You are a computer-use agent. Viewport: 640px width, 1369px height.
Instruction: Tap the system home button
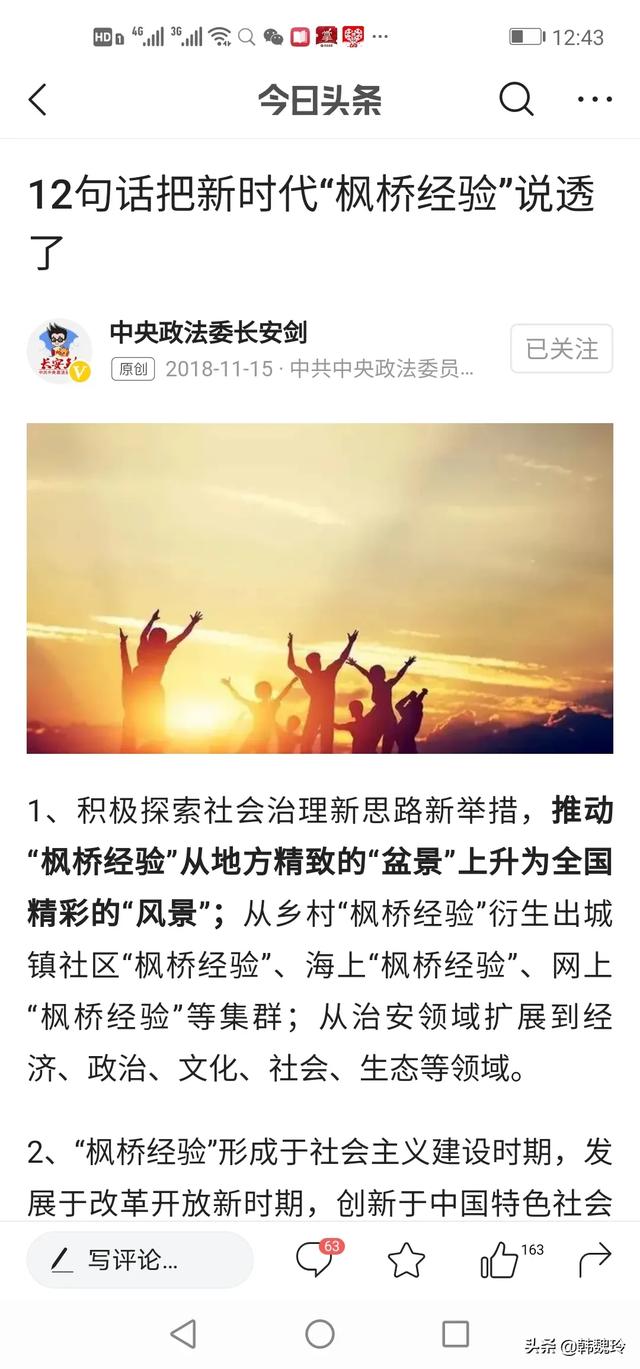click(x=320, y=1333)
